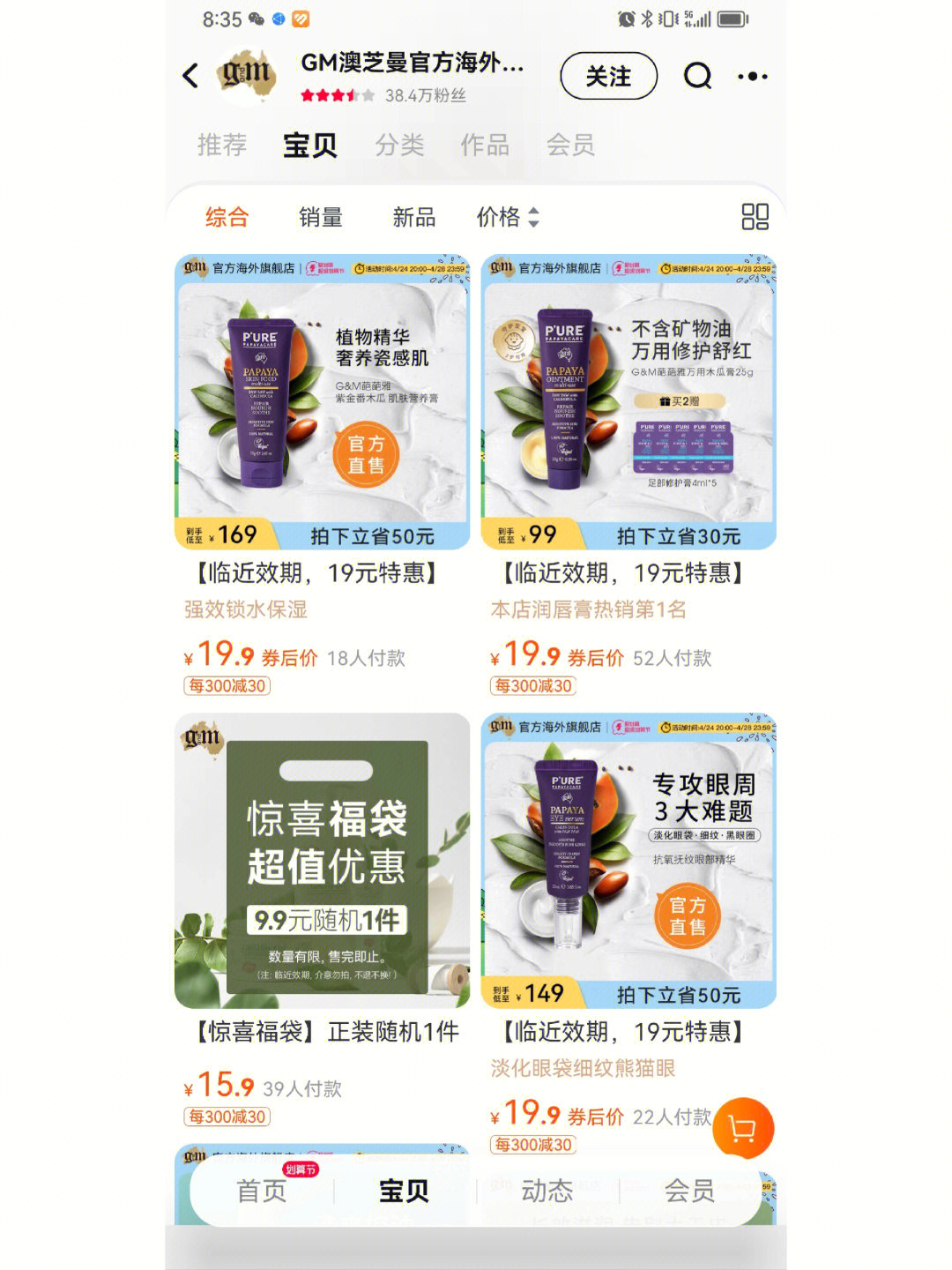
Task: Open the three-dot overflow menu
Action: pos(752,76)
